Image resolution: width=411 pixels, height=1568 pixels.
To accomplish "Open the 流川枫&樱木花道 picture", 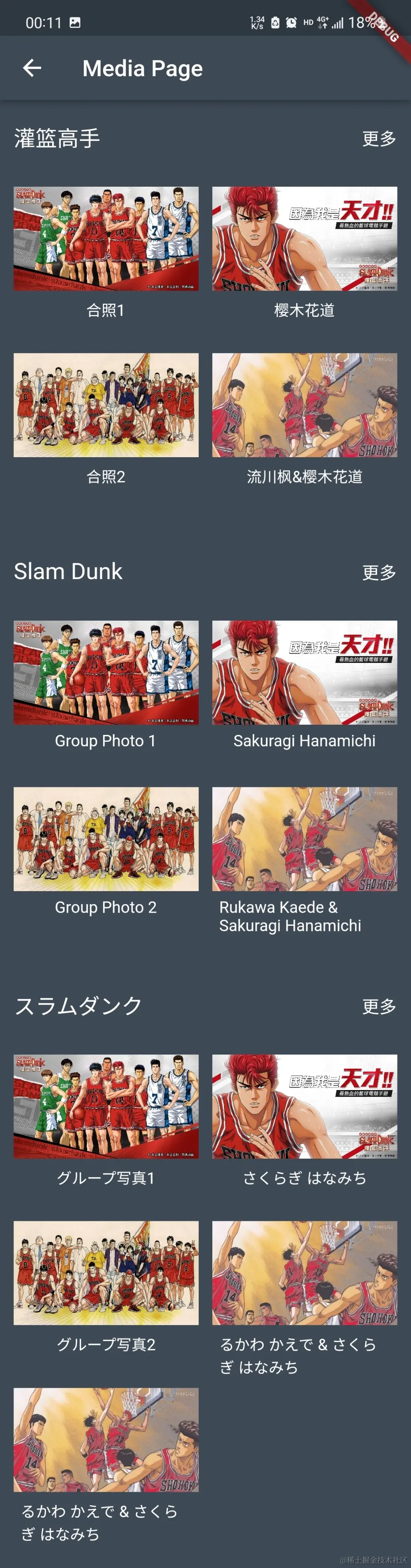I will click(x=304, y=406).
